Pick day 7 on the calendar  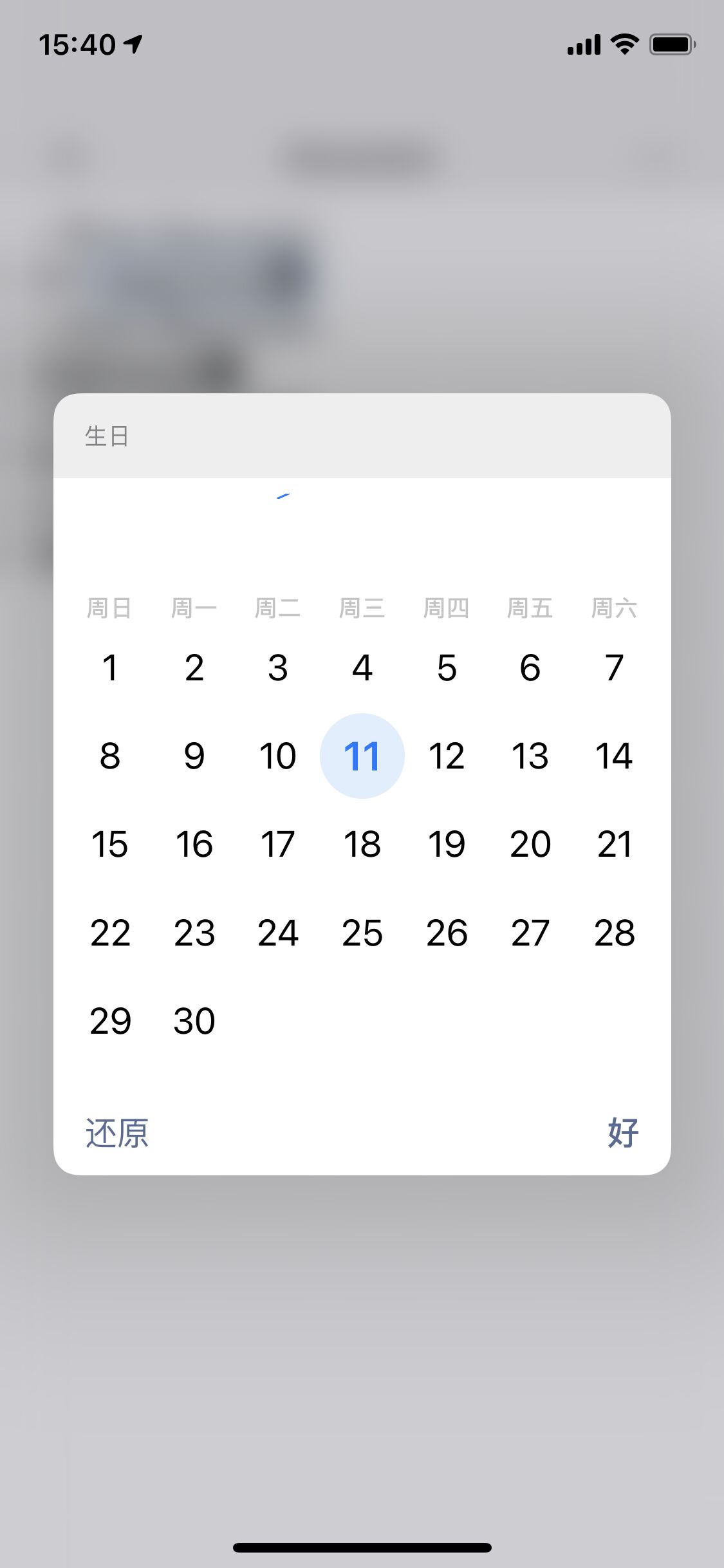(x=614, y=667)
